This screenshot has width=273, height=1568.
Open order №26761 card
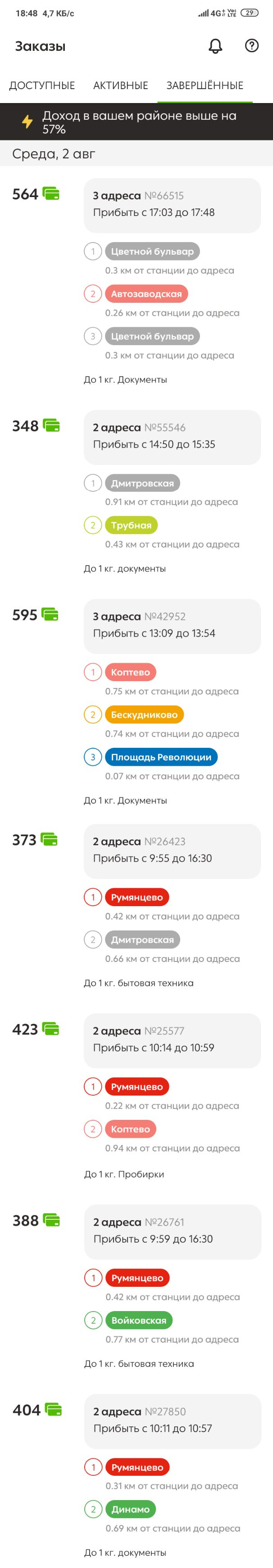(172, 1231)
